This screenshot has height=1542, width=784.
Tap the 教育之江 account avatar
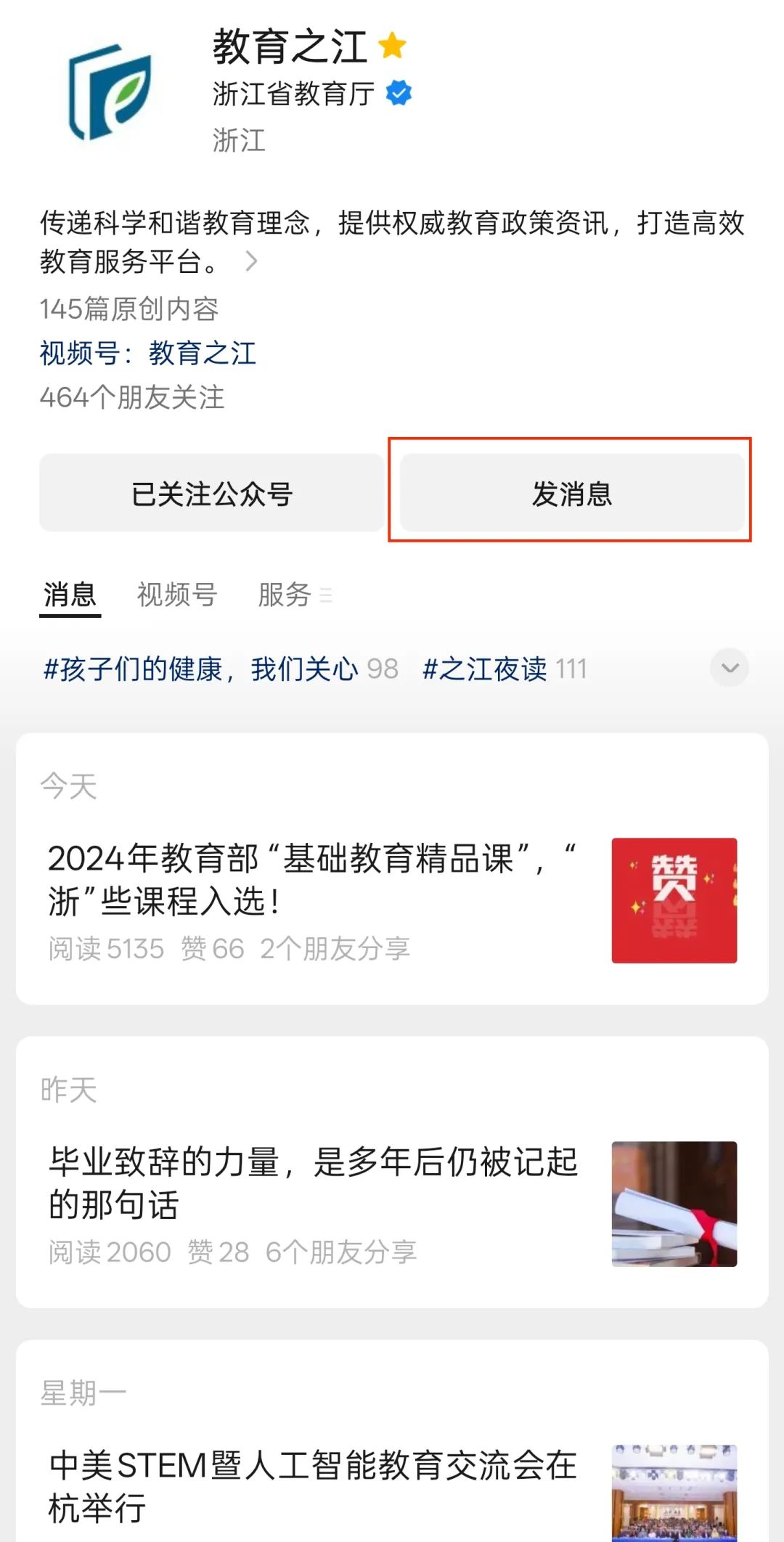click(110, 91)
